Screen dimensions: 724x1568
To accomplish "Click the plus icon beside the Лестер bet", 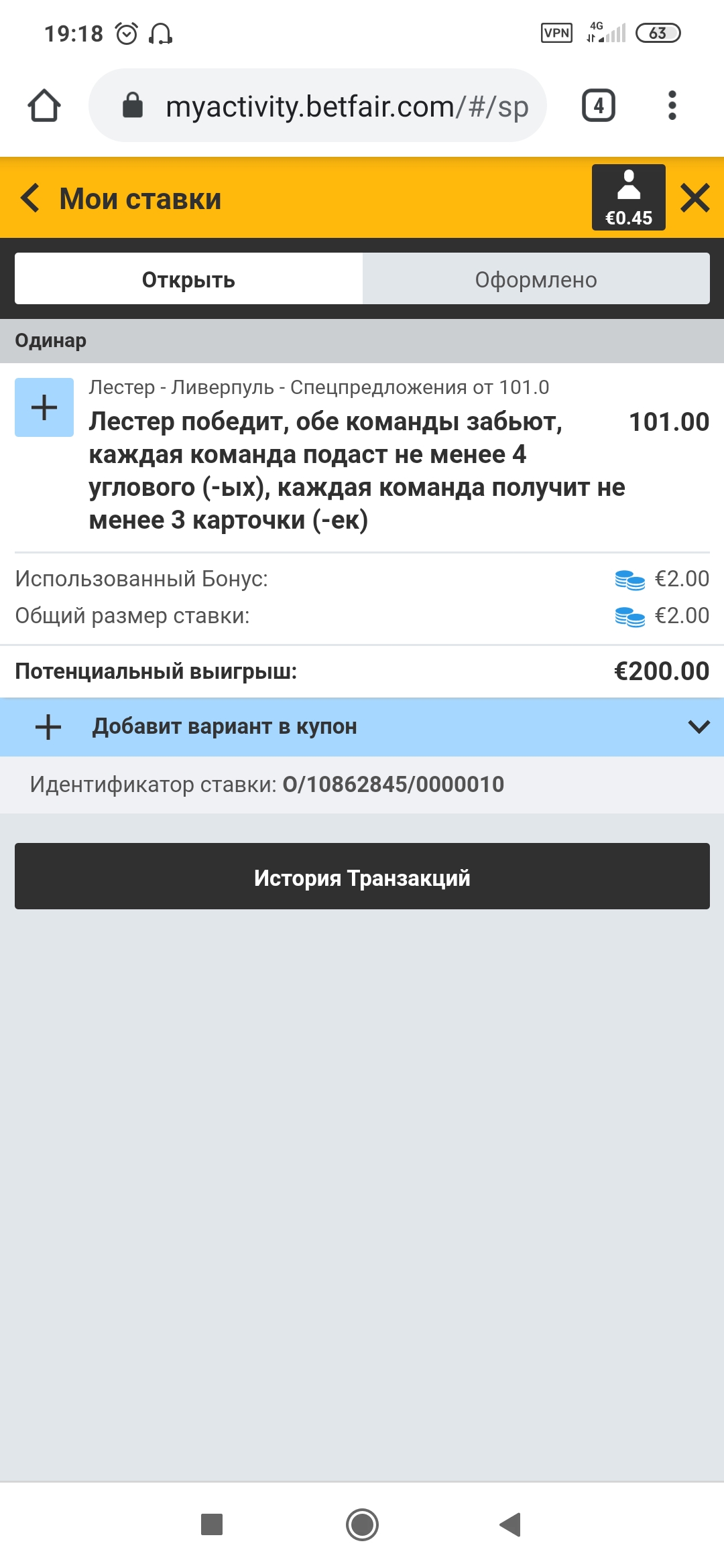I will (x=44, y=405).
